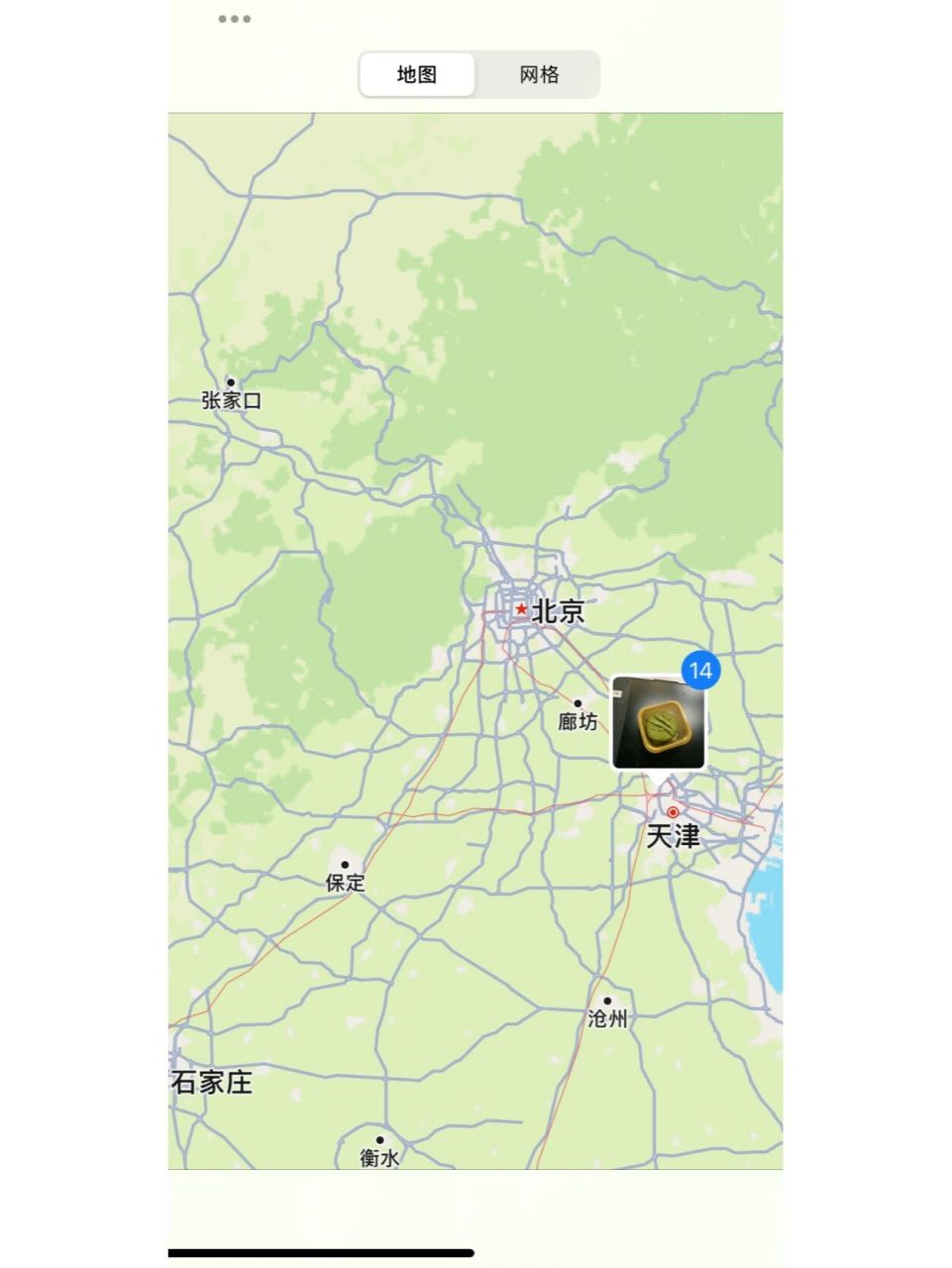This screenshot has height=1268, width=952.
Task: Tap the city dot for 衡水
Action: click(380, 1139)
